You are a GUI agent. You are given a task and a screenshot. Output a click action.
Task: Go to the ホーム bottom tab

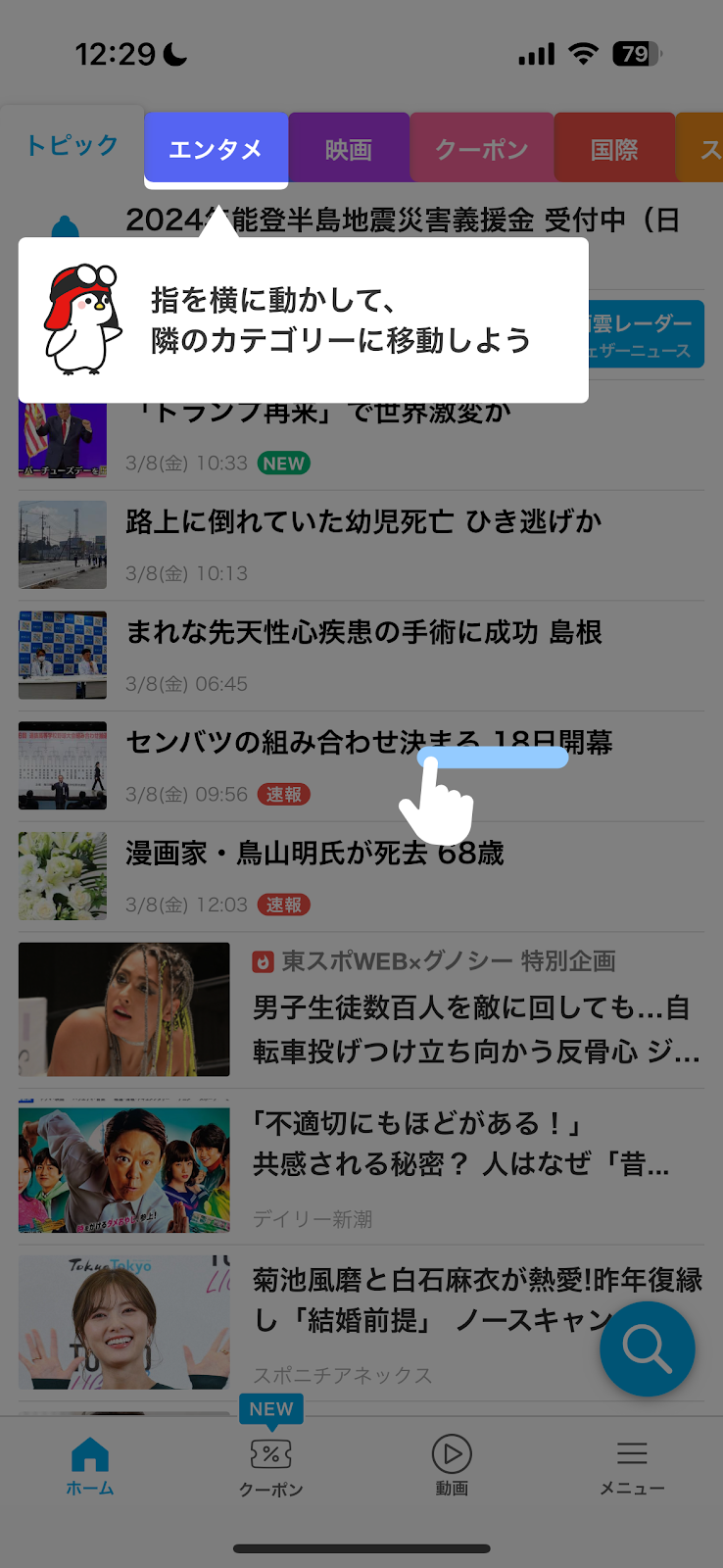tap(90, 1466)
